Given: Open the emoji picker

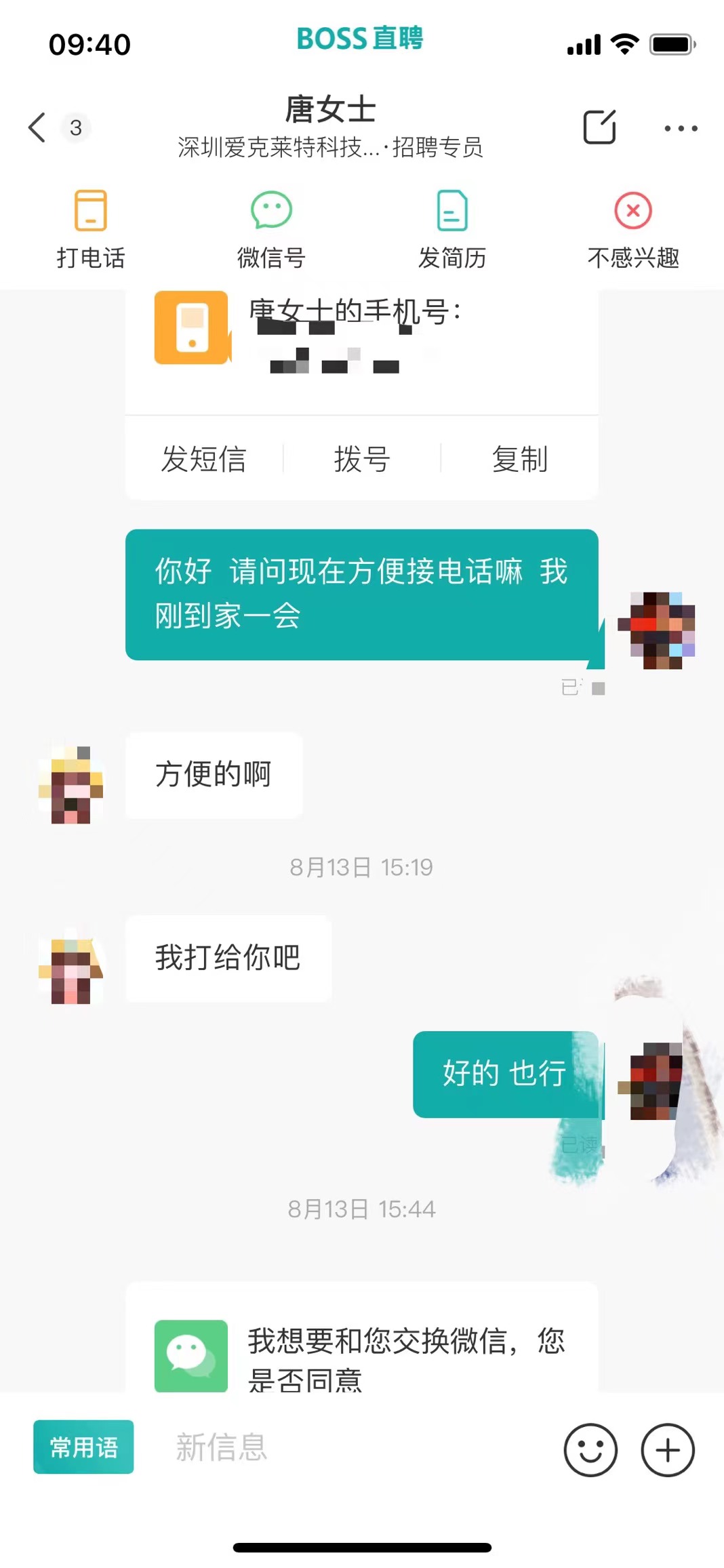Looking at the screenshot, I should (590, 1449).
